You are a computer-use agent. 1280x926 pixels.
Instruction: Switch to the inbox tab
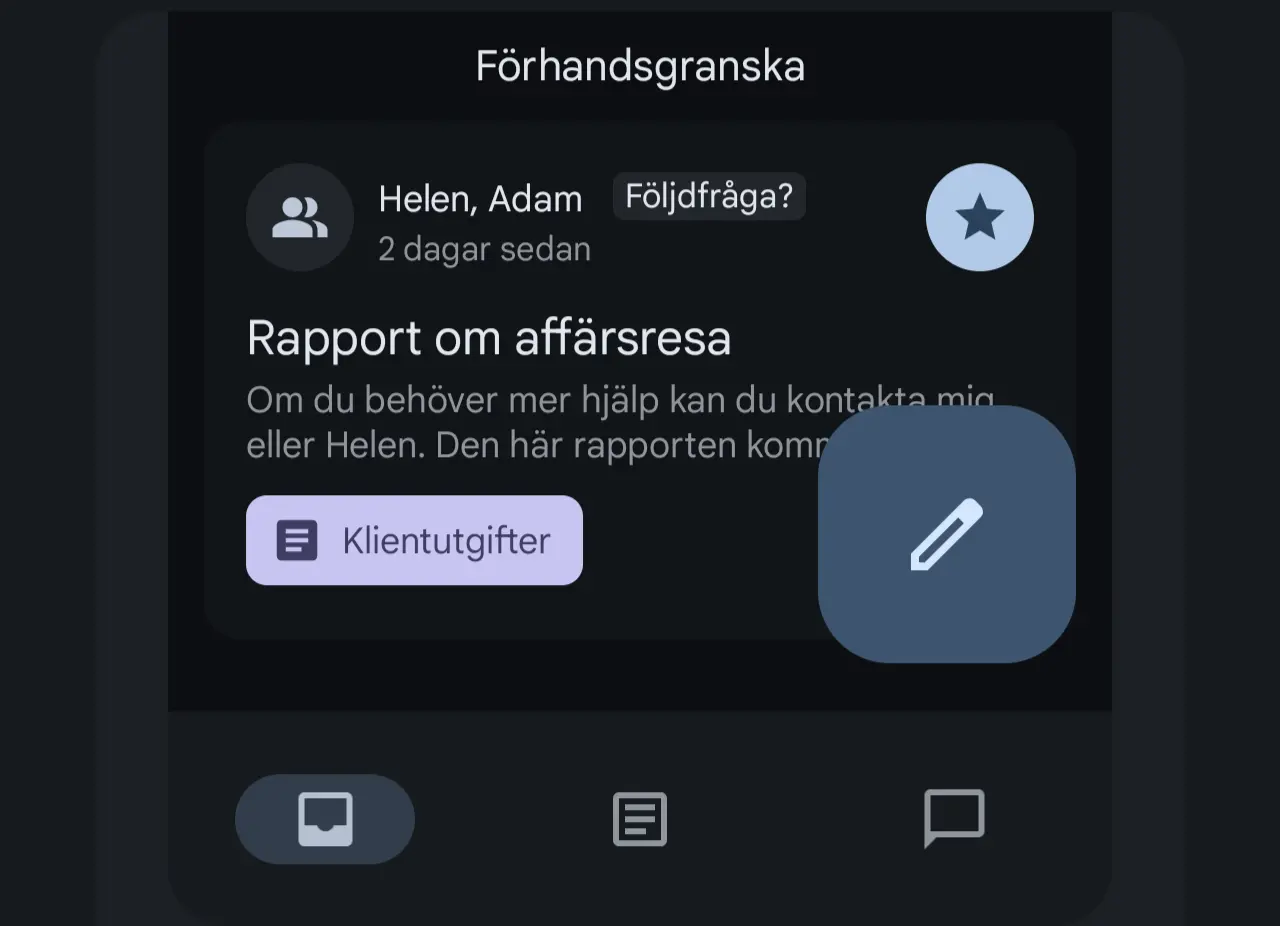pos(325,819)
